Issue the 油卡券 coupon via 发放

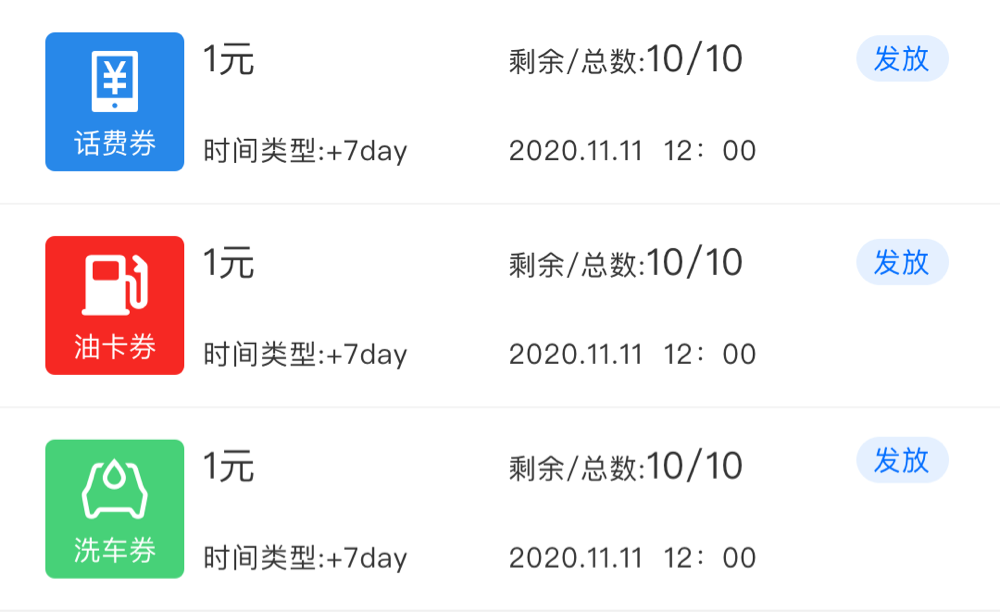click(x=901, y=263)
